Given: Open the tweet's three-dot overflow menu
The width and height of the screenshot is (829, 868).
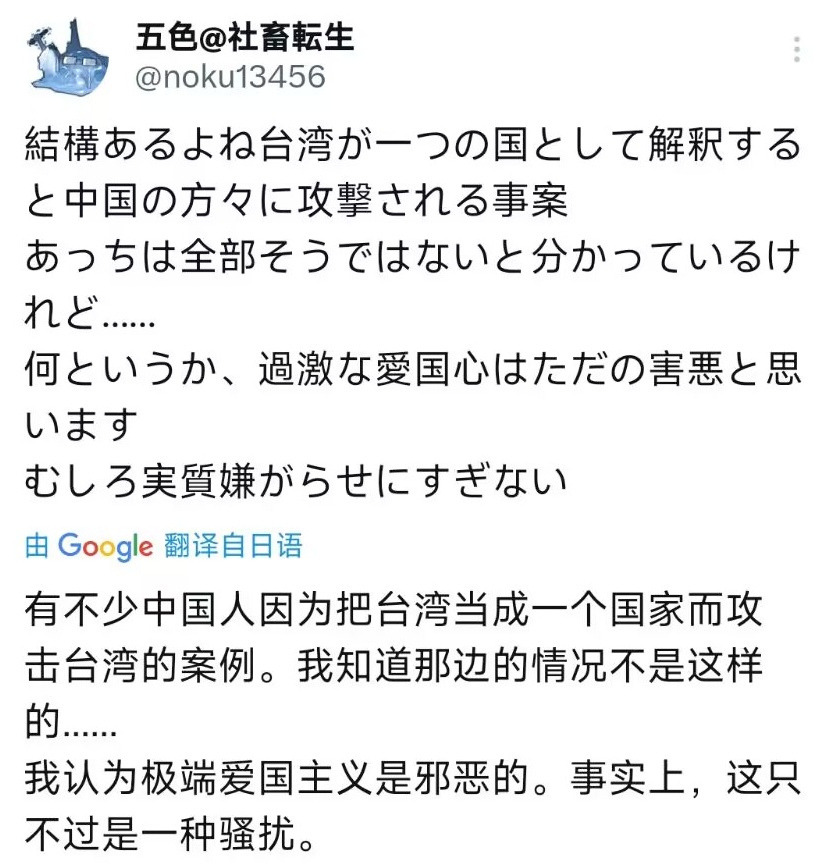Looking at the screenshot, I should 796,50.
